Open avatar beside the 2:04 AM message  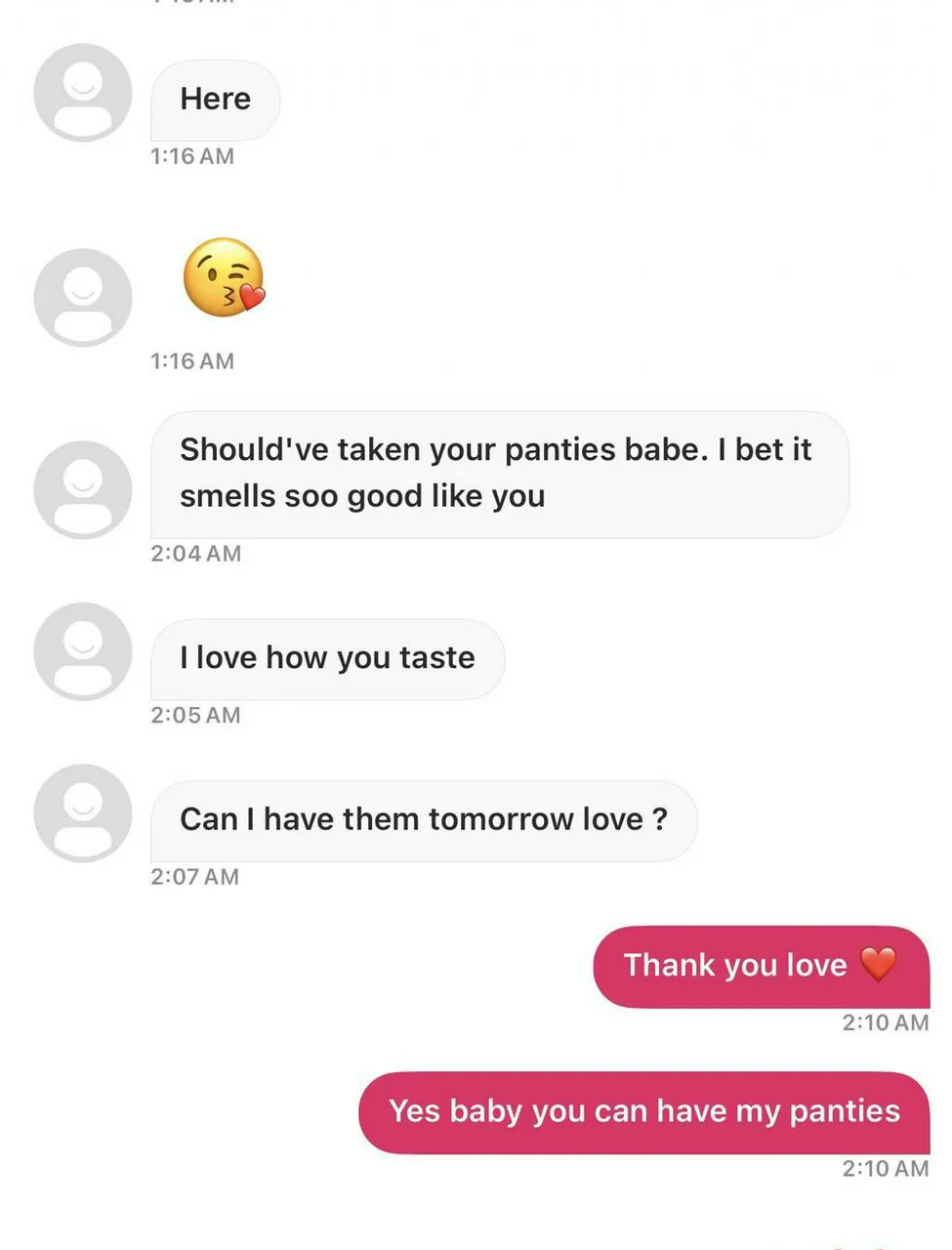(83, 489)
